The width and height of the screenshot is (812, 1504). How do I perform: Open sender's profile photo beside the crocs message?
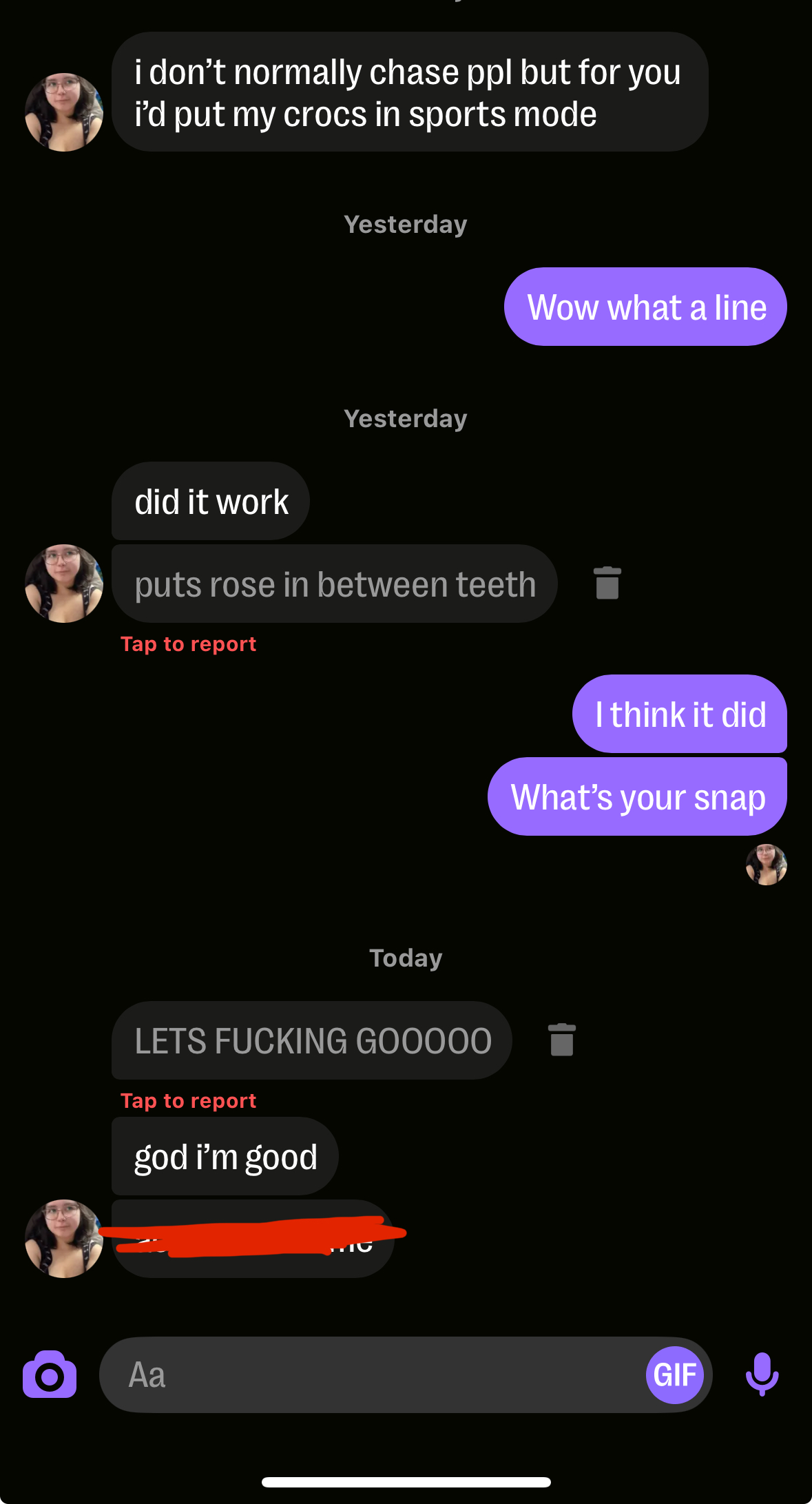tap(64, 112)
